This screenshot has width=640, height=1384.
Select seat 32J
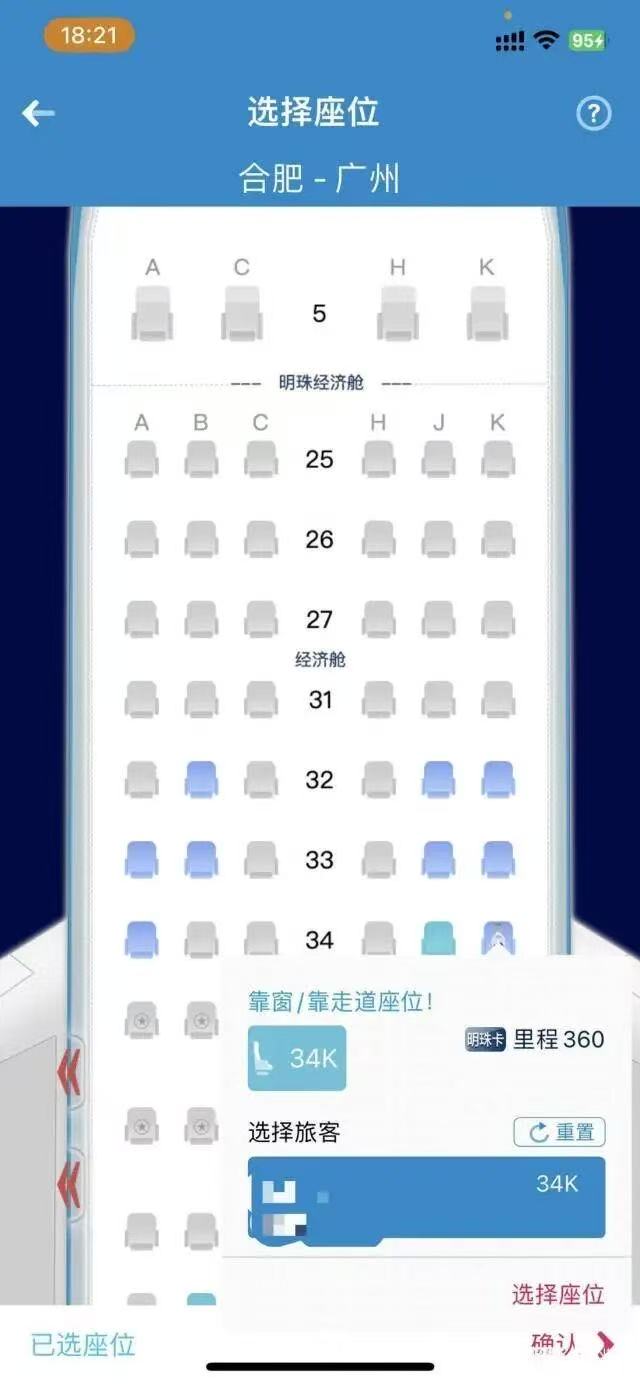[438, 779]
